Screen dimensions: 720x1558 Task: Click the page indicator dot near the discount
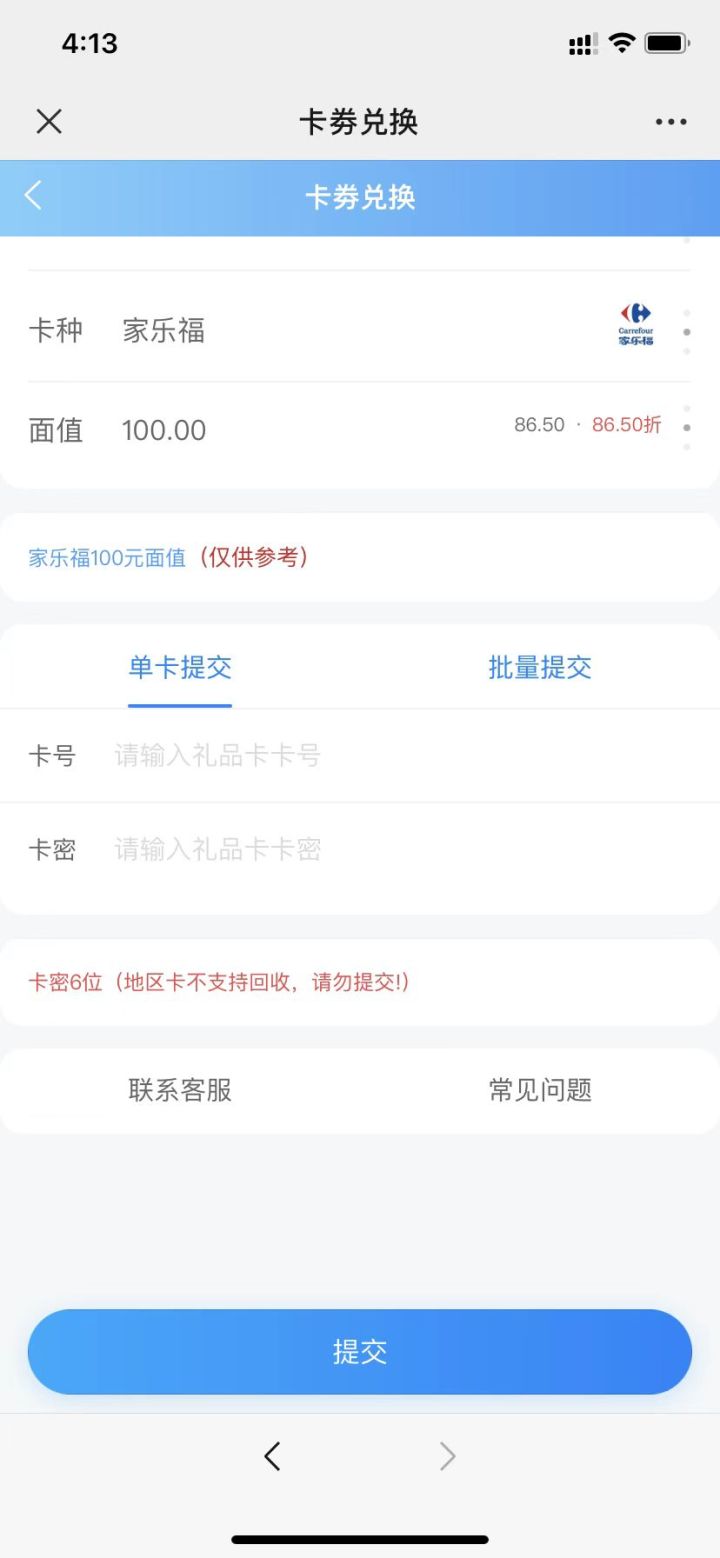686,409
